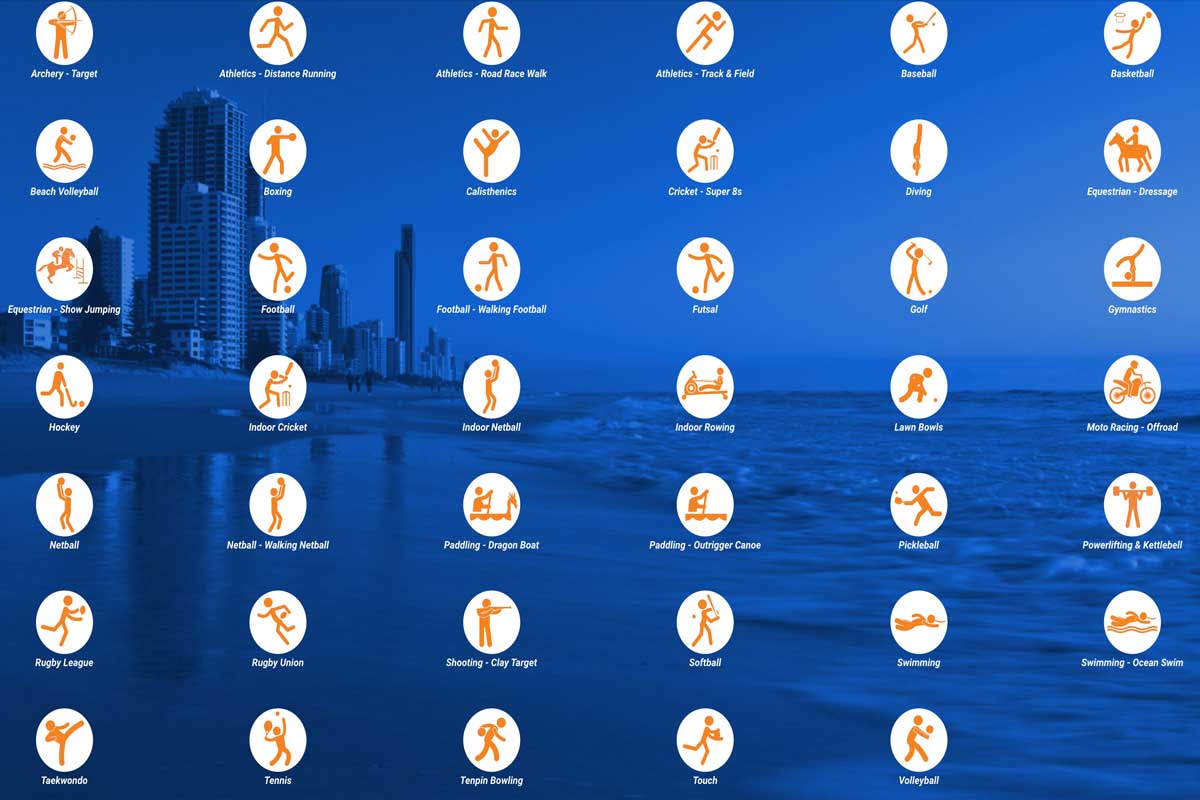Tap the Gymnastics icon
The image size is (1200, 800).
(1132, 268)
